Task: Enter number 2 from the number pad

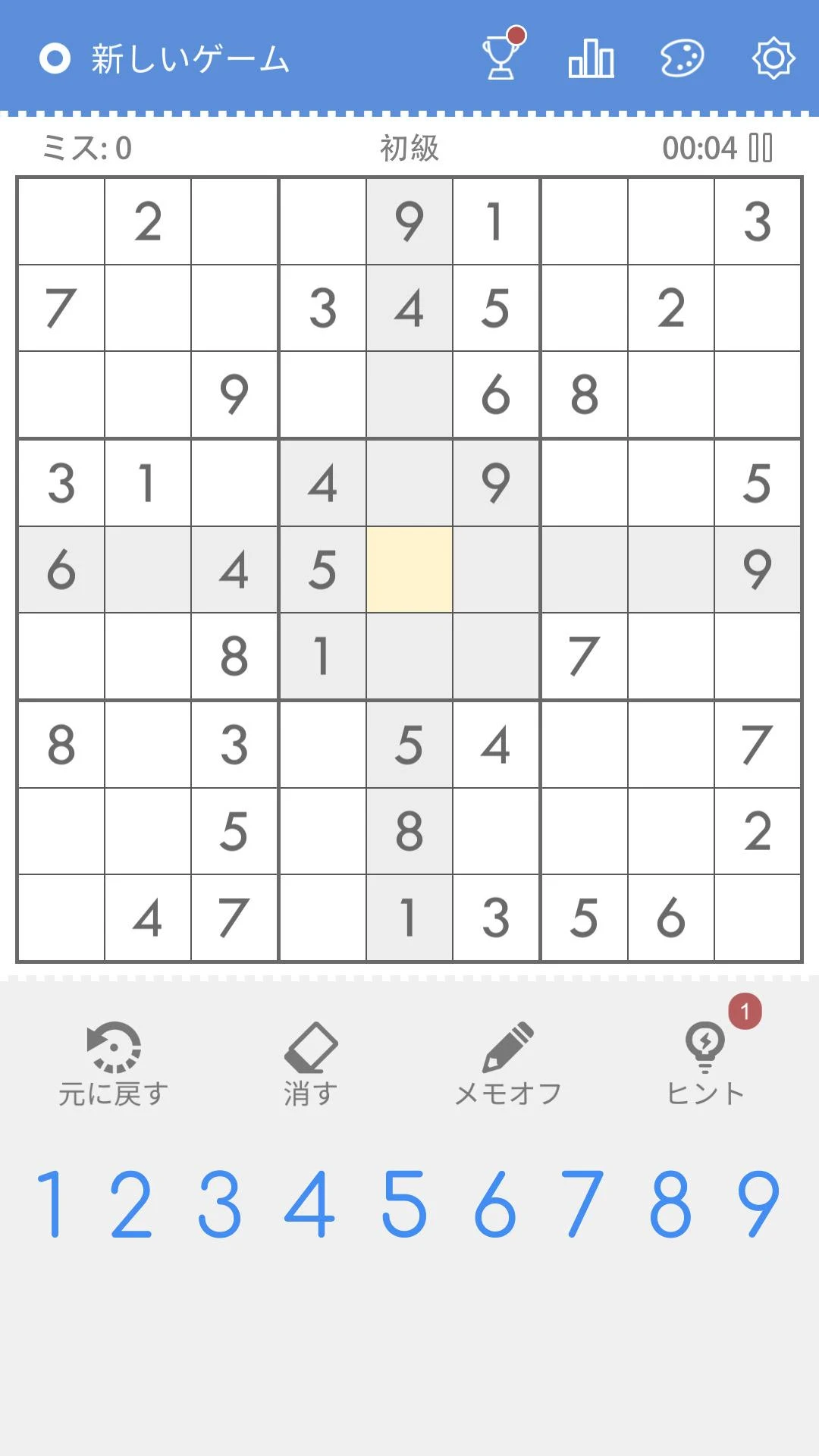Action: (x=131, y=1204)
